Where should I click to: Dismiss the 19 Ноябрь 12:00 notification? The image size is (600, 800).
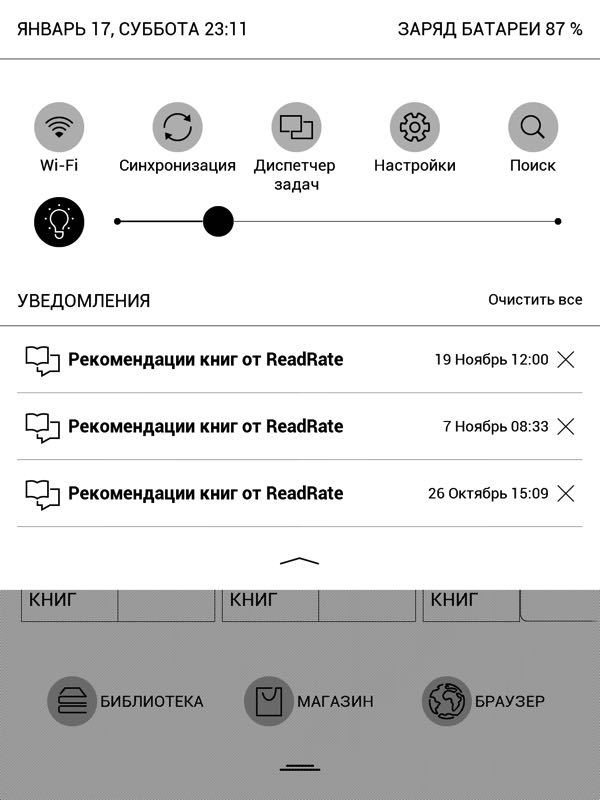[566, 360]
